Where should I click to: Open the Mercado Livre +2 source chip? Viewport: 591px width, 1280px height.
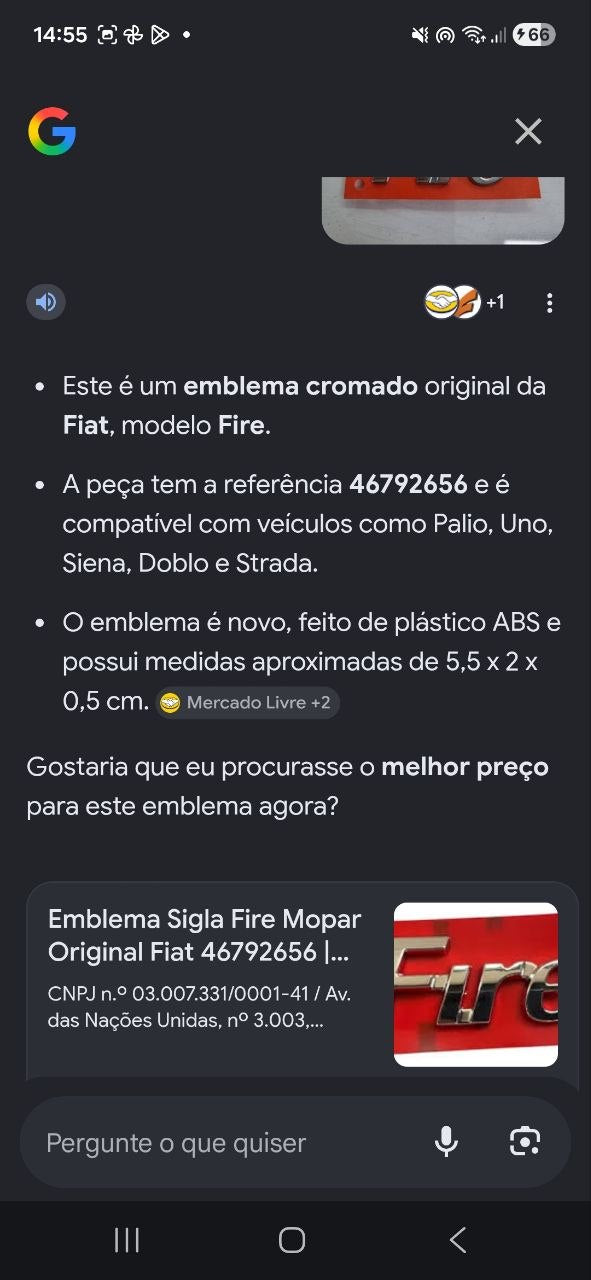click(x=248, y=703)
